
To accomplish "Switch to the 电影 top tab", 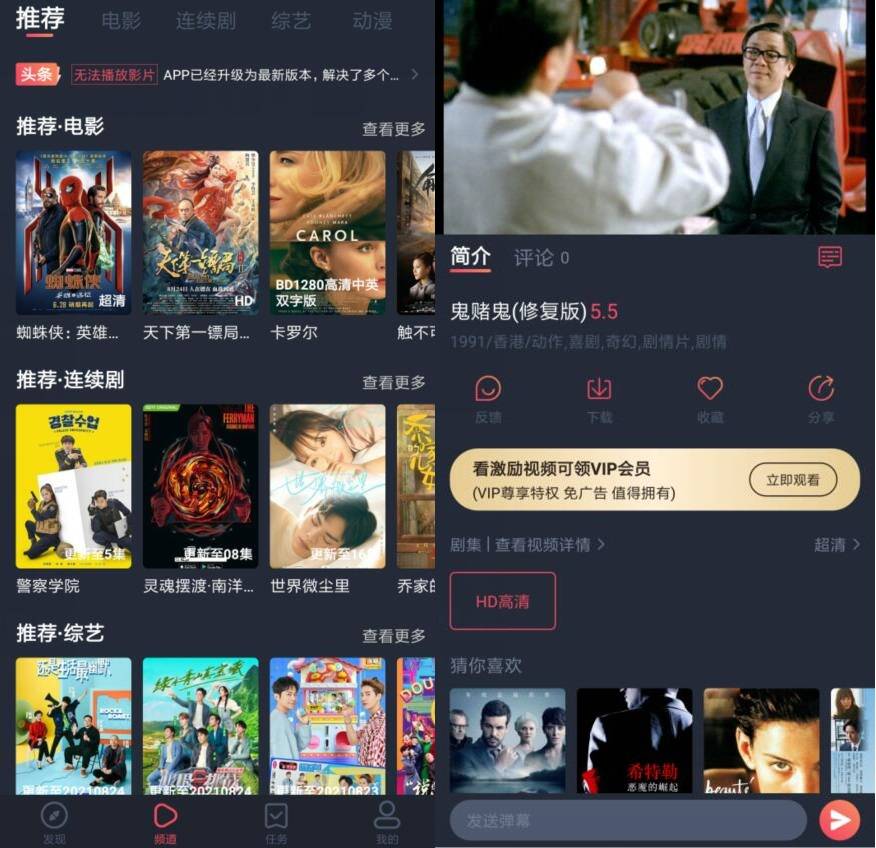I will tap(121, 20).
